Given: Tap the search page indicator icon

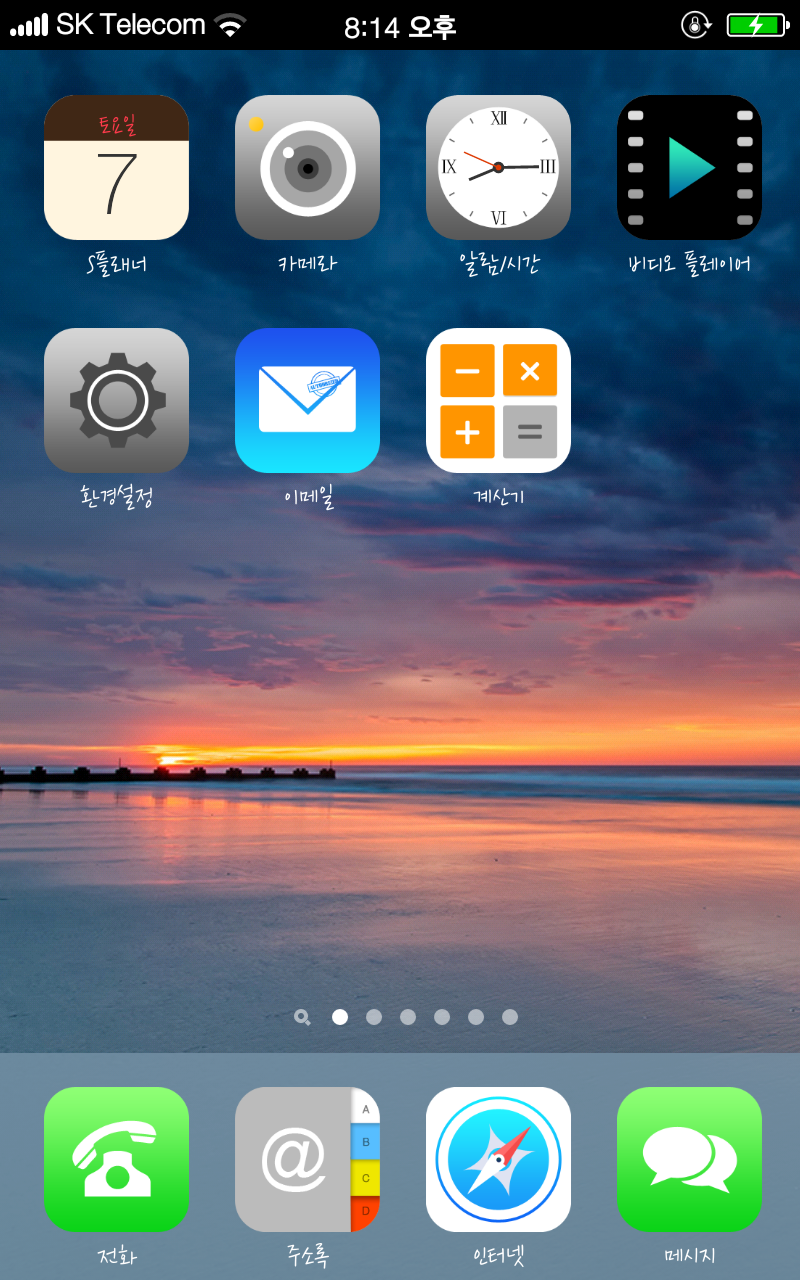Looking at the screenshot, I should (302, 1017).
